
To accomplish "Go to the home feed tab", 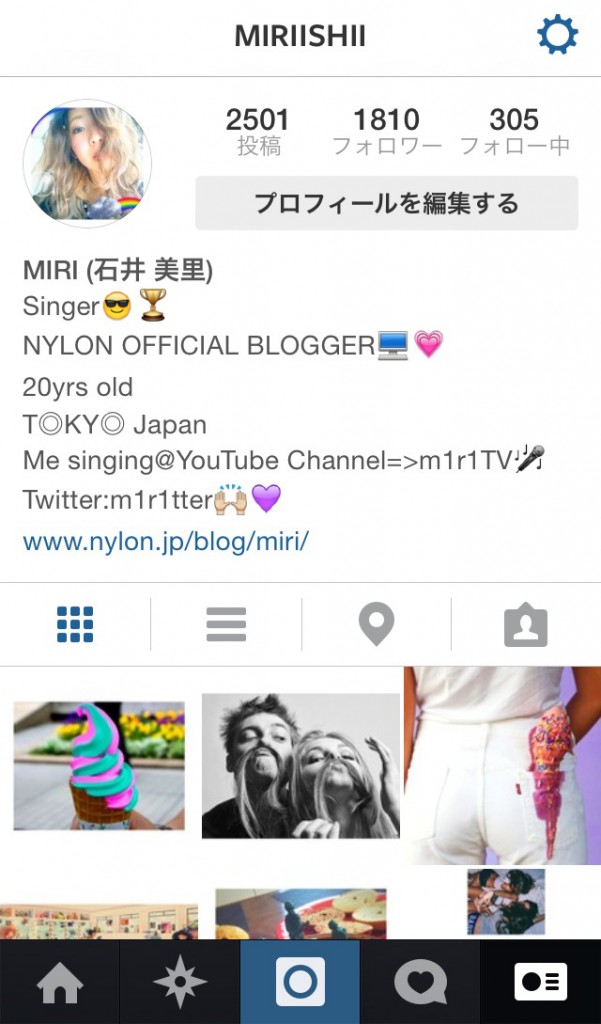I will (x=60, y=982).
